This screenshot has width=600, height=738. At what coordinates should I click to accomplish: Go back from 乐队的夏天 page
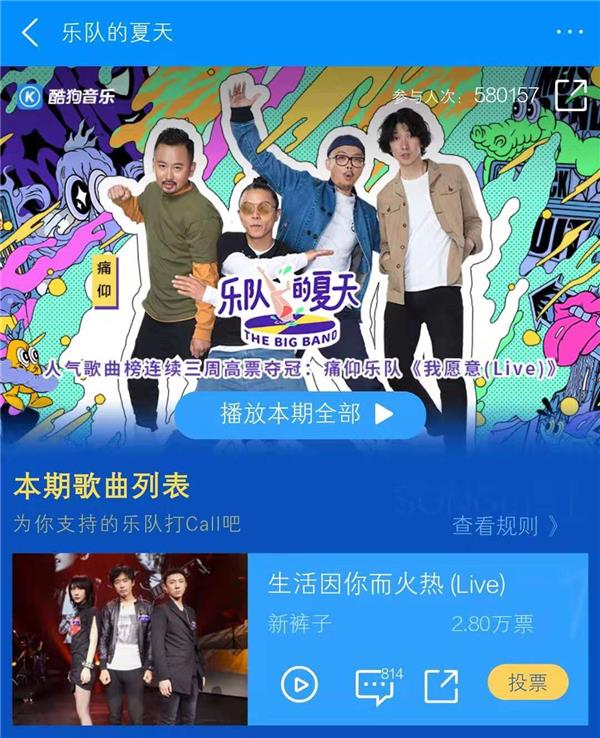pos(30,32)
